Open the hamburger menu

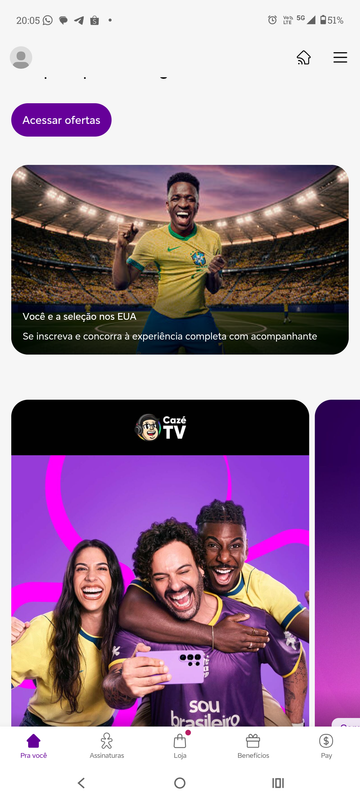pyautogui.click(x=340, y=58)
